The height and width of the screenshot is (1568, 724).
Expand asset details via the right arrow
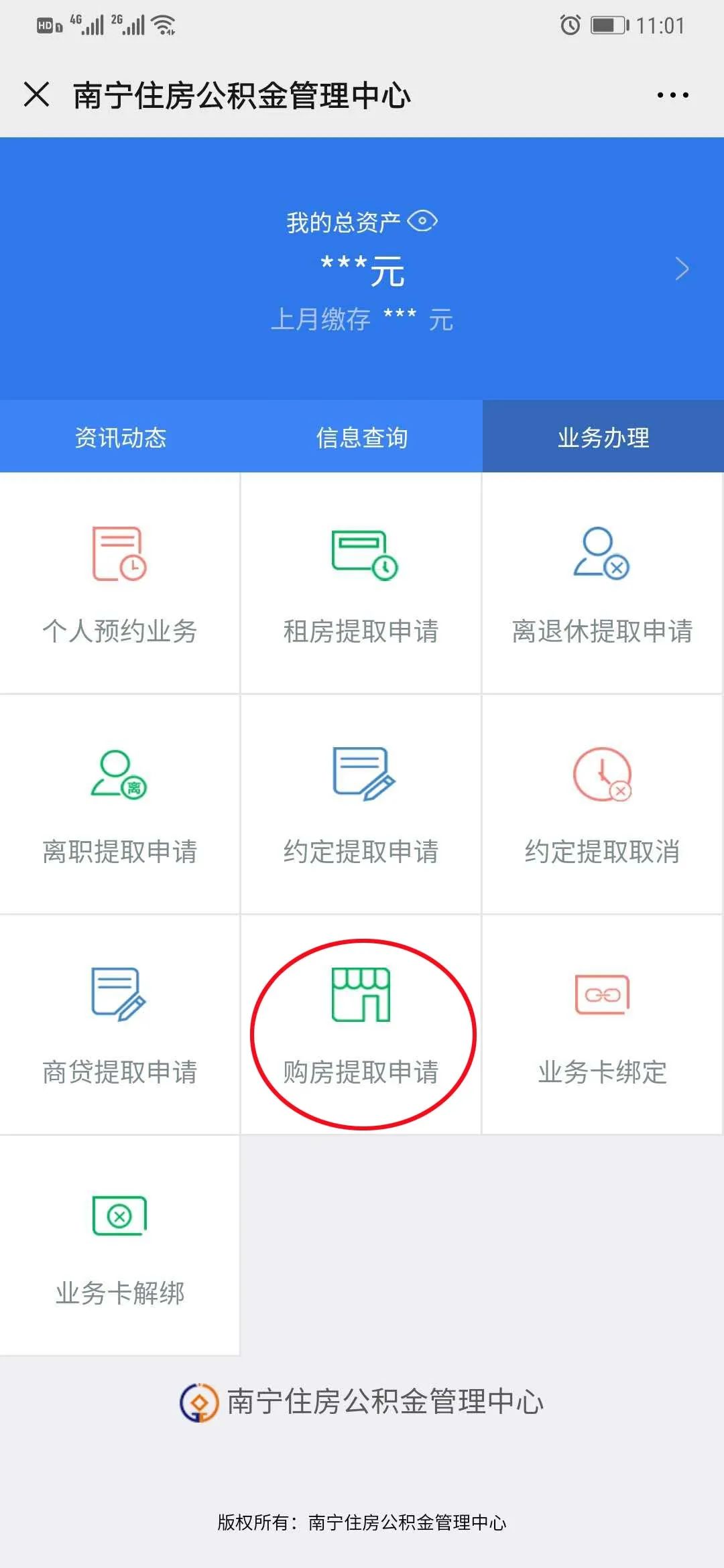point(683,268)
